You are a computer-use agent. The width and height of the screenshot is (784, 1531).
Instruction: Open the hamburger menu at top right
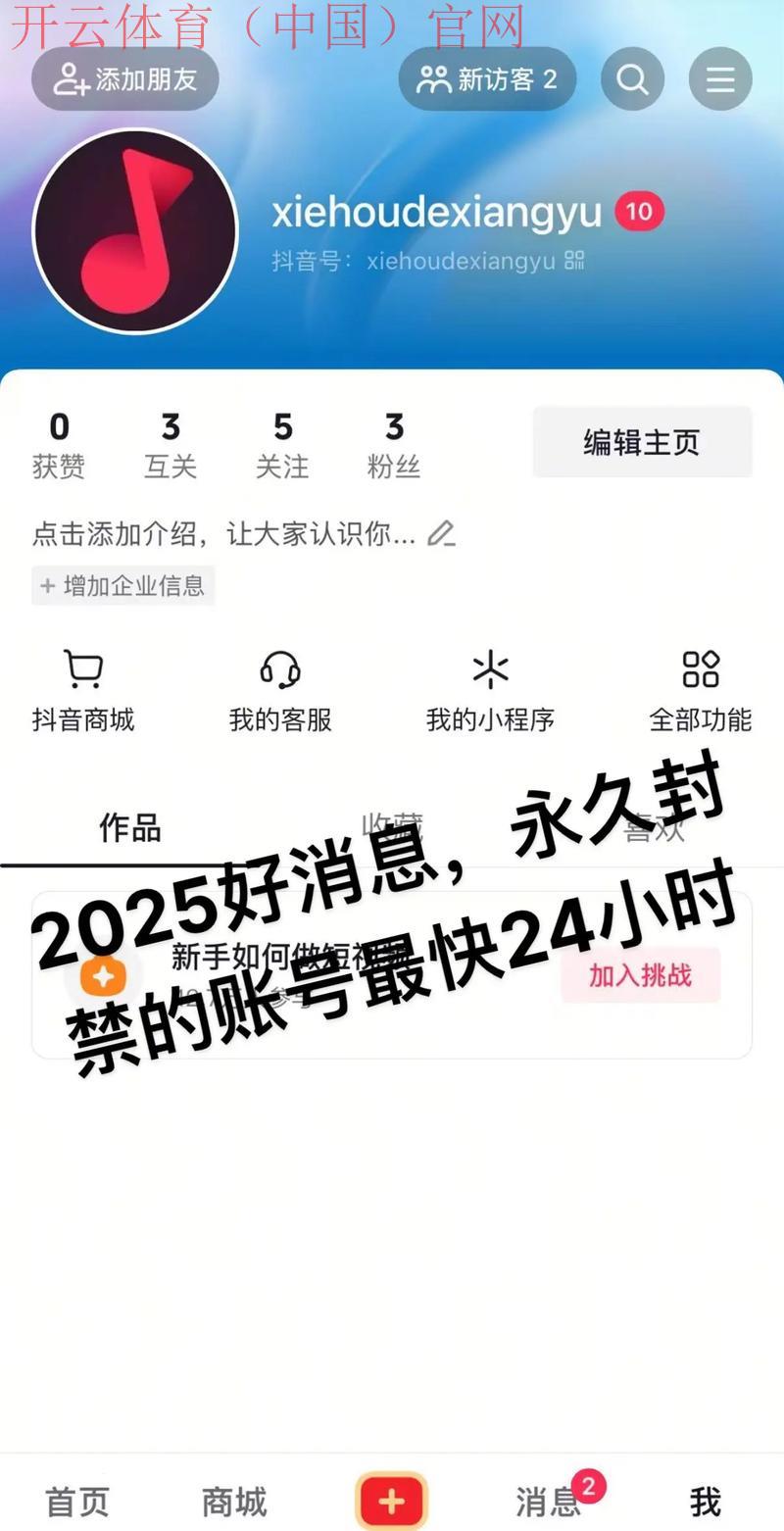[720, 78]
